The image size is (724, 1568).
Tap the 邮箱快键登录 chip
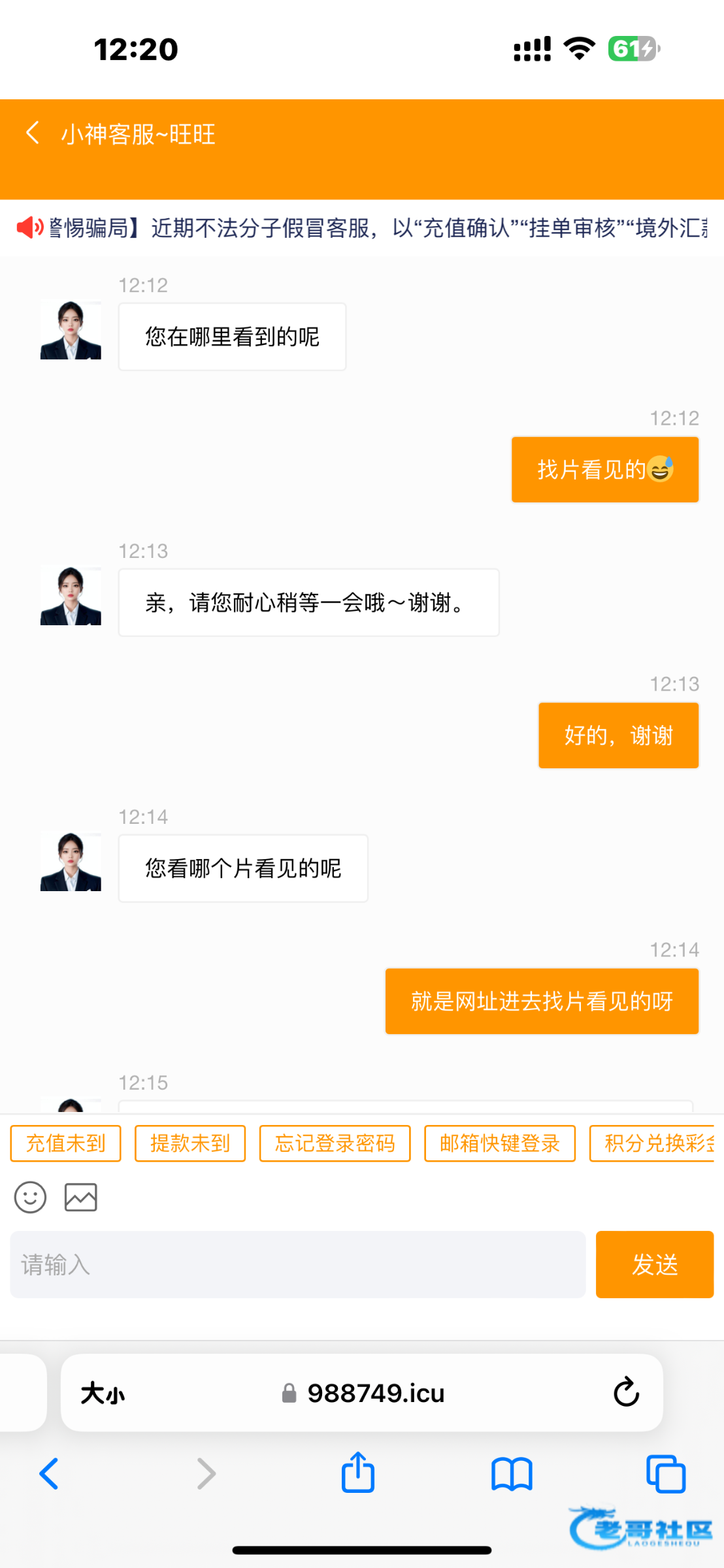(x=499, y=1143)
